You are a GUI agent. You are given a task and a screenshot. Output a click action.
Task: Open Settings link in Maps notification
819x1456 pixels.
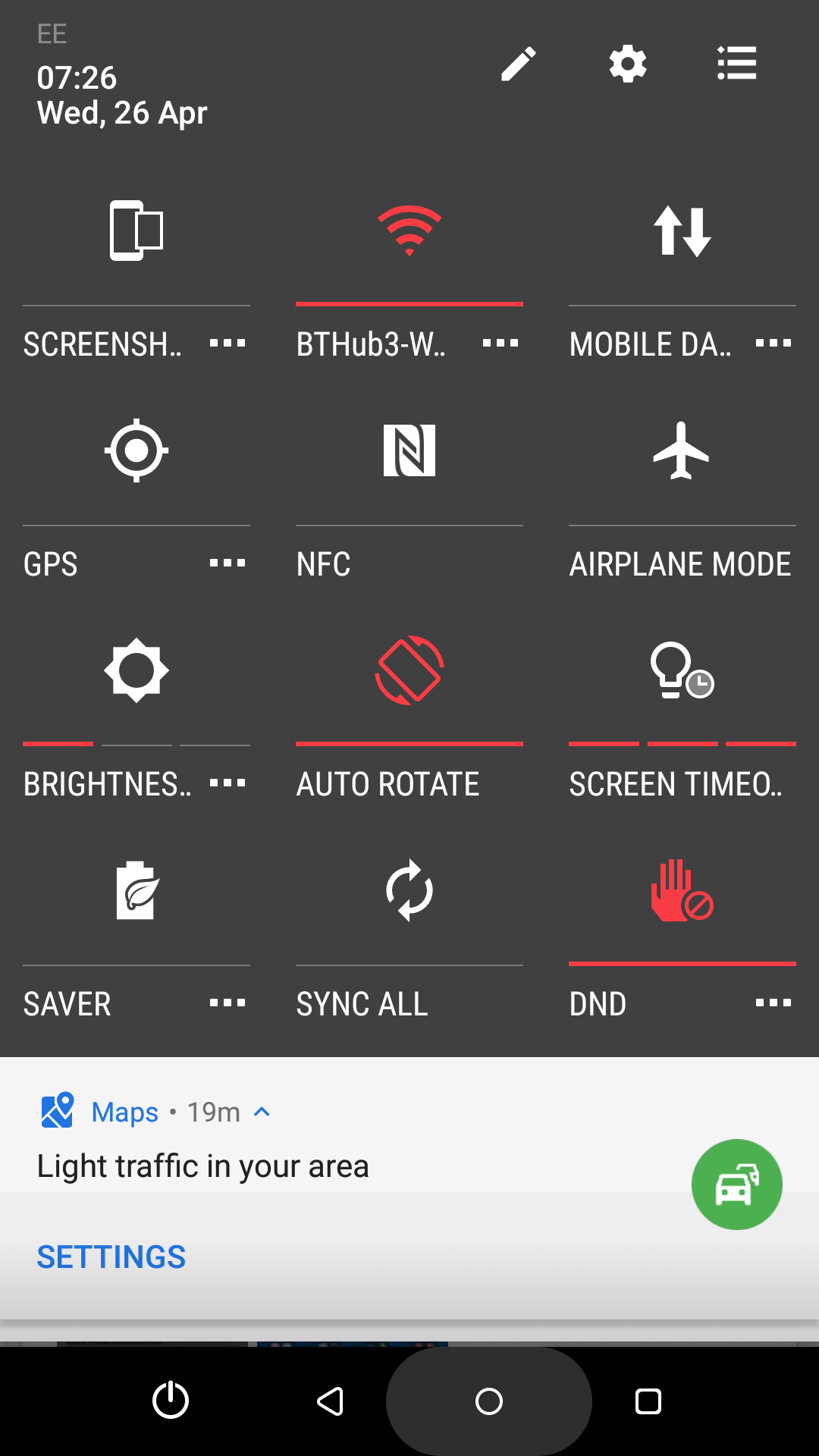coord(111,1257)
